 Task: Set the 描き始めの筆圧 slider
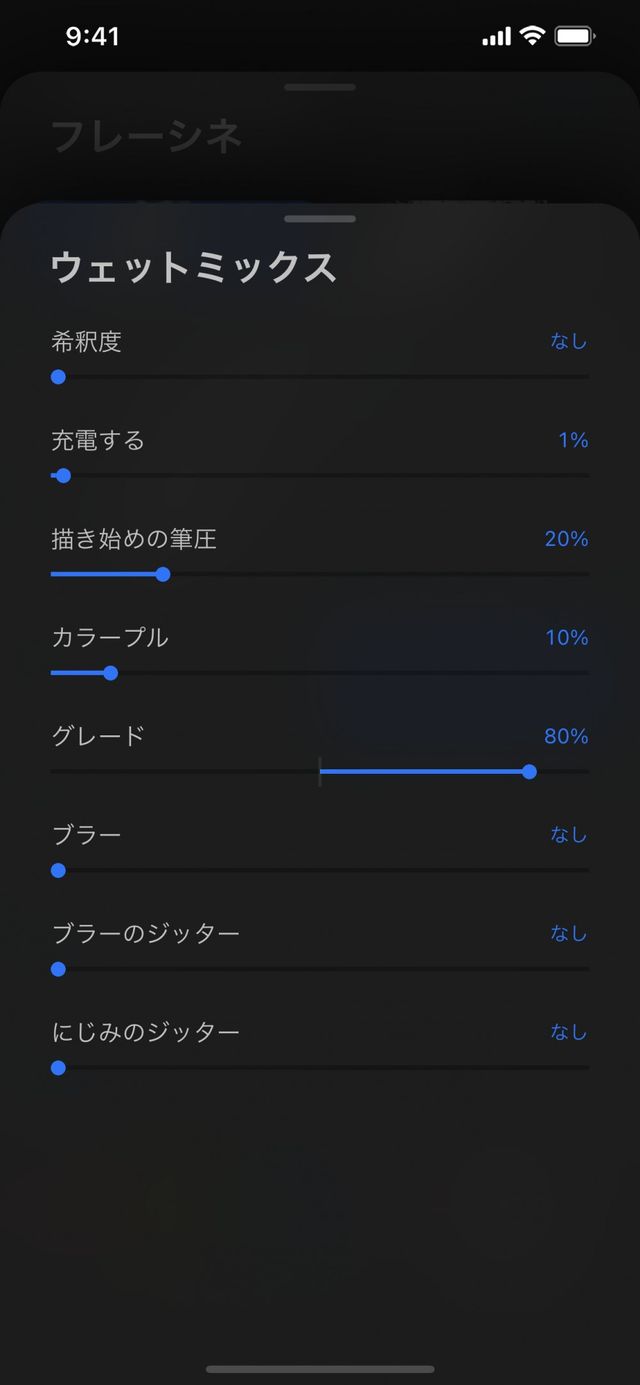320,575
